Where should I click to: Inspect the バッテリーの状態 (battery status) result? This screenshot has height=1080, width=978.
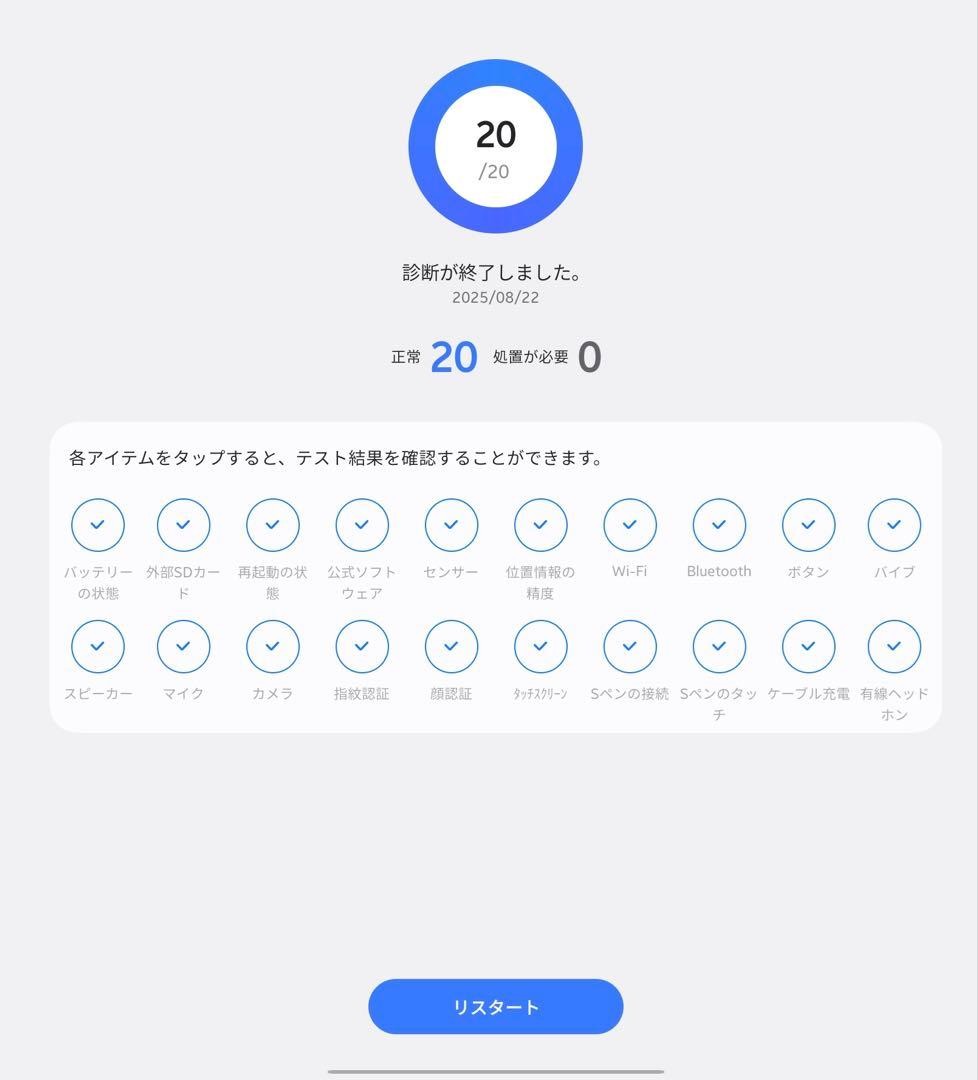[x=96, y=524]
